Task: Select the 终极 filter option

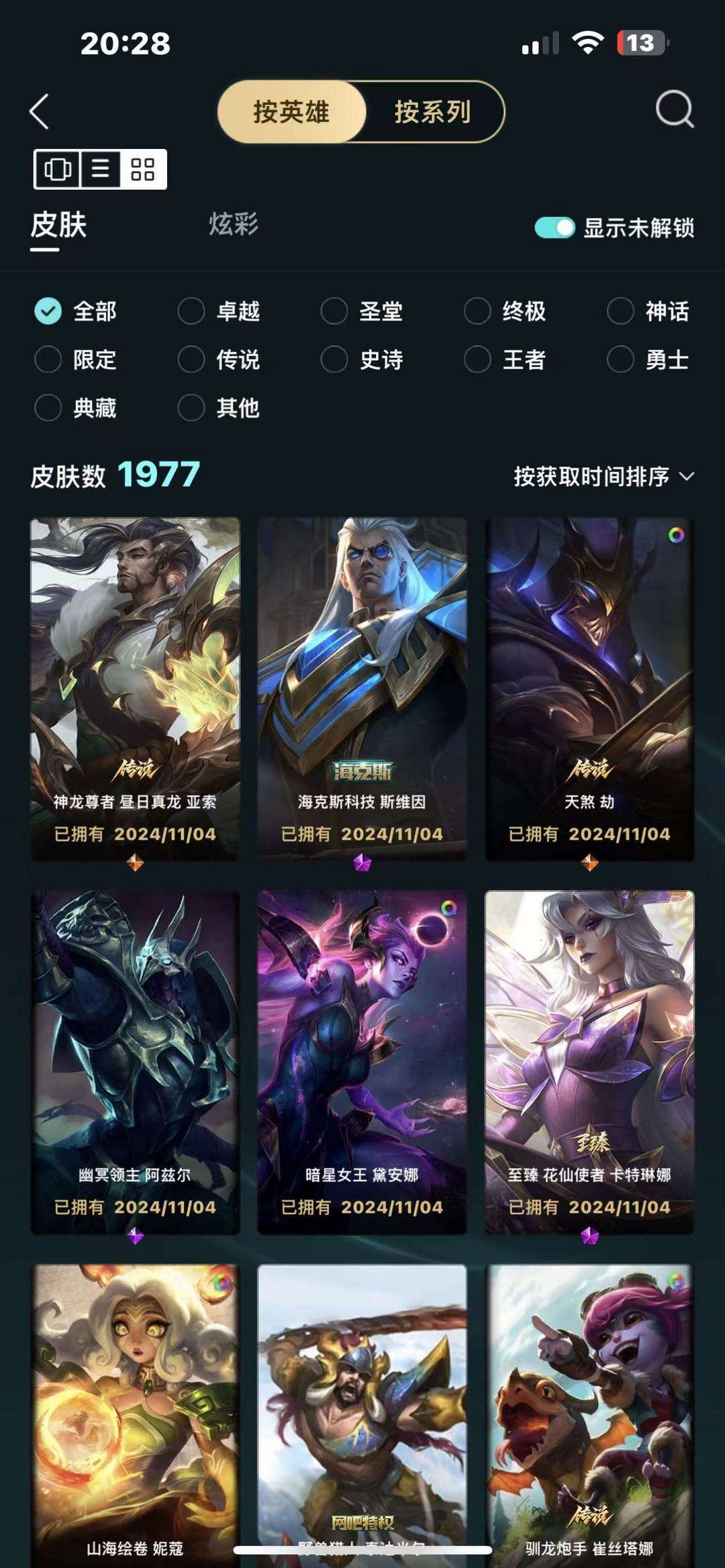Action: pyautogui.click(x=505, y=311)
